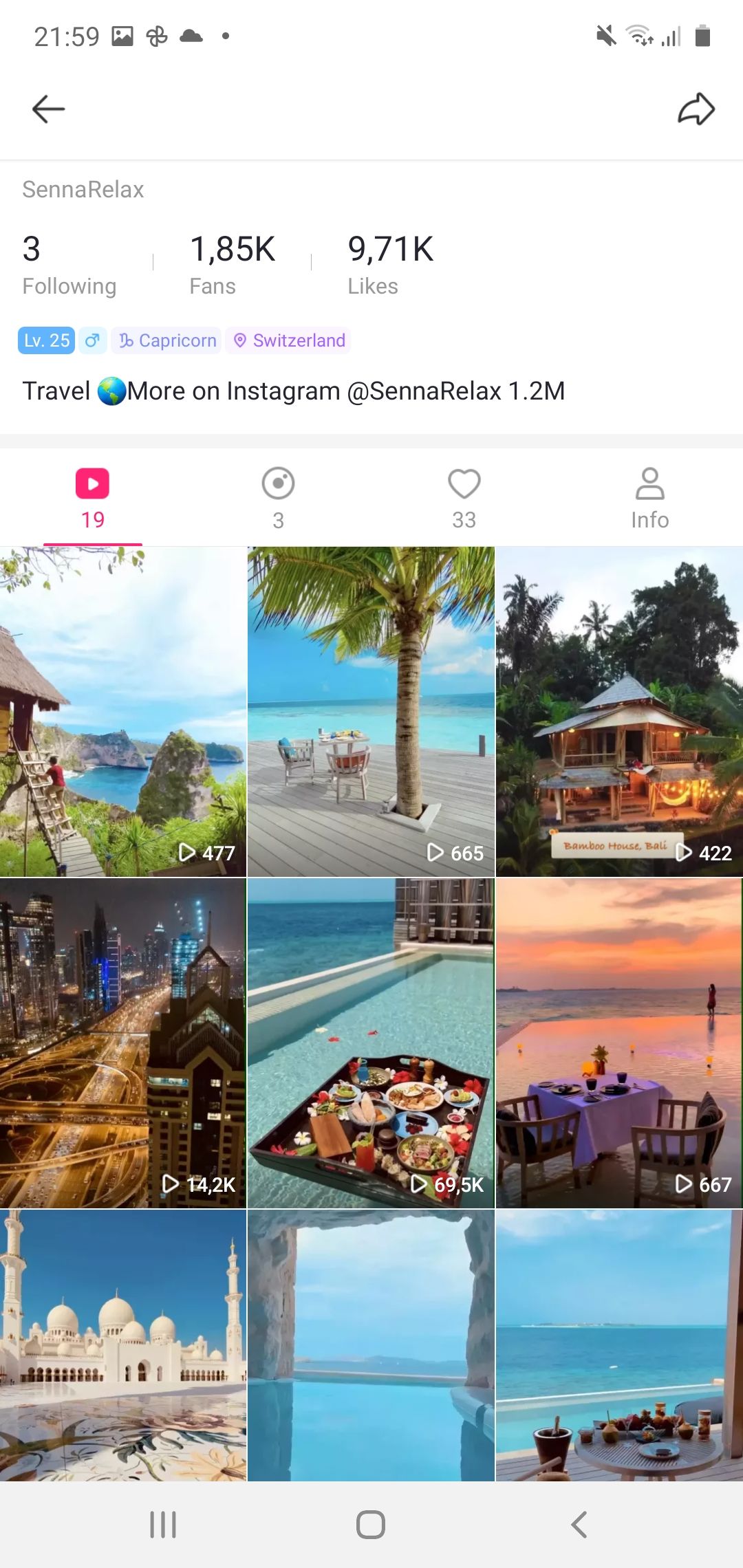The height and width of the screenshot is (1568, 743).
Task: Play the sunset dinner video with 667 views
Action: click(x=619, y=1043)
